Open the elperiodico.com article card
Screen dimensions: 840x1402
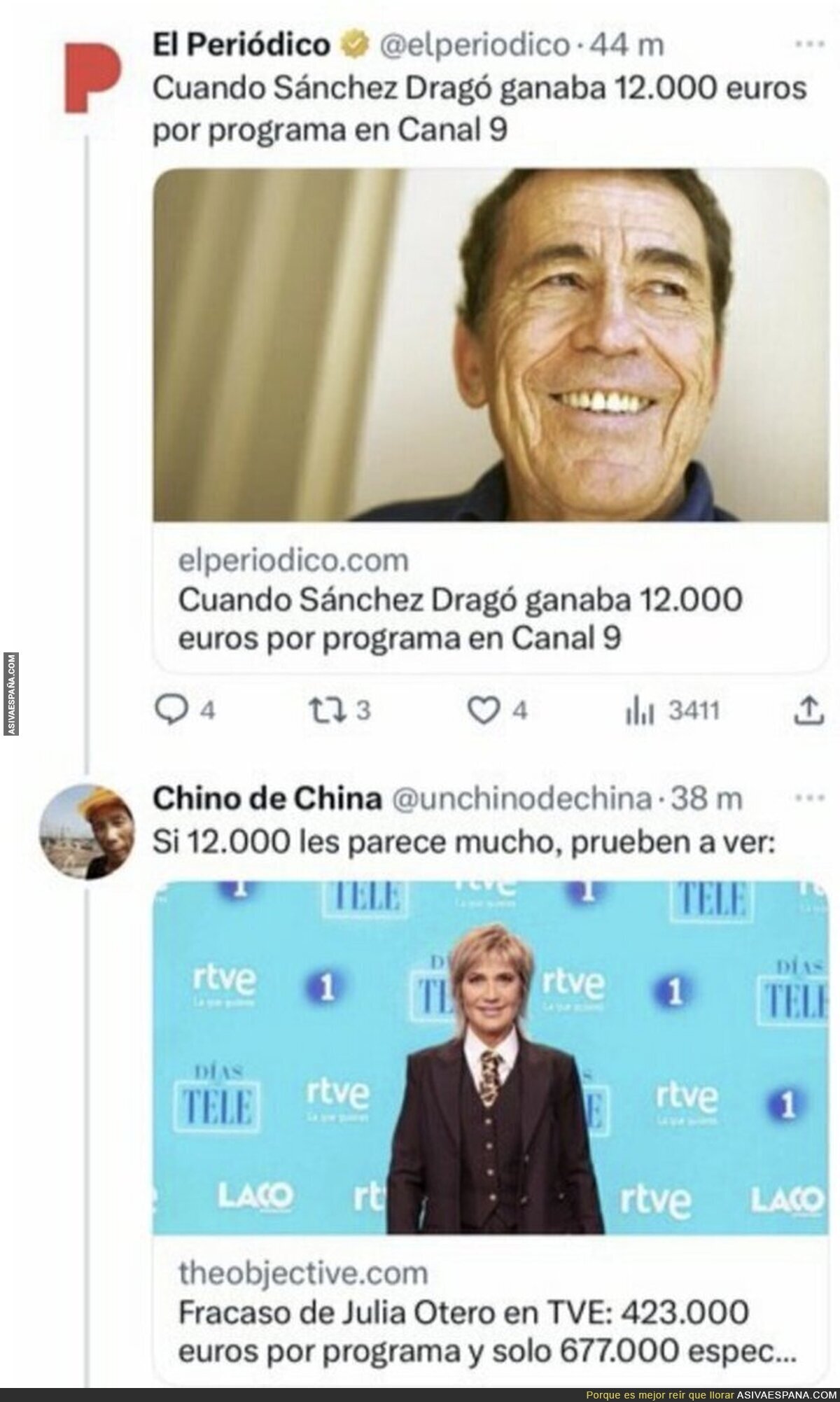point(490,420)
